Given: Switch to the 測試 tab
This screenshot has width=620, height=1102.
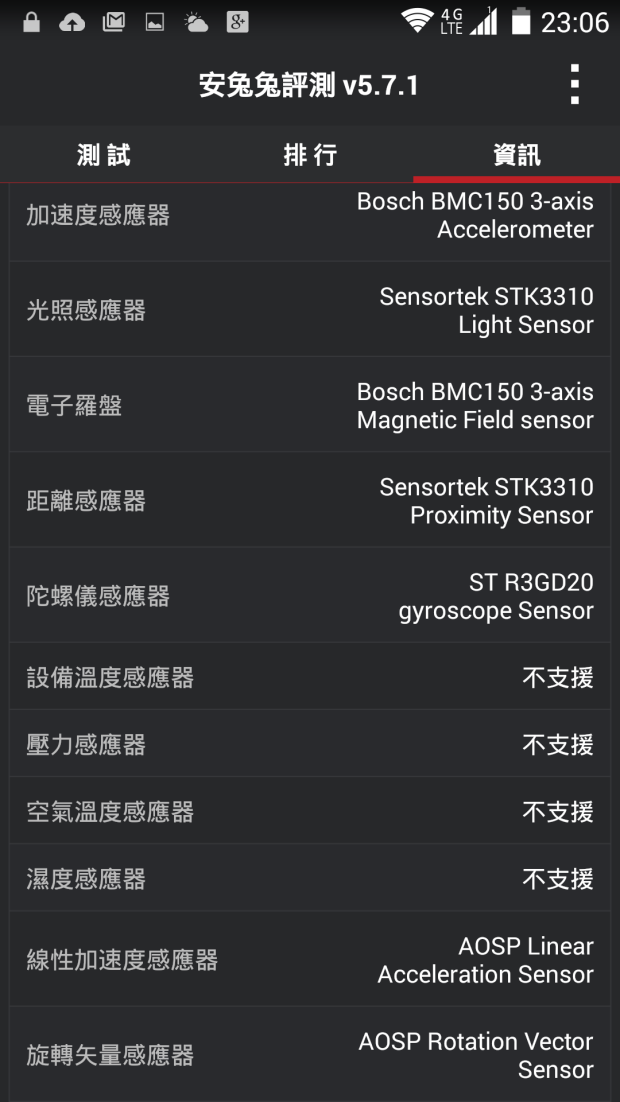Looking at the screenshot, I should pos(104,155).
